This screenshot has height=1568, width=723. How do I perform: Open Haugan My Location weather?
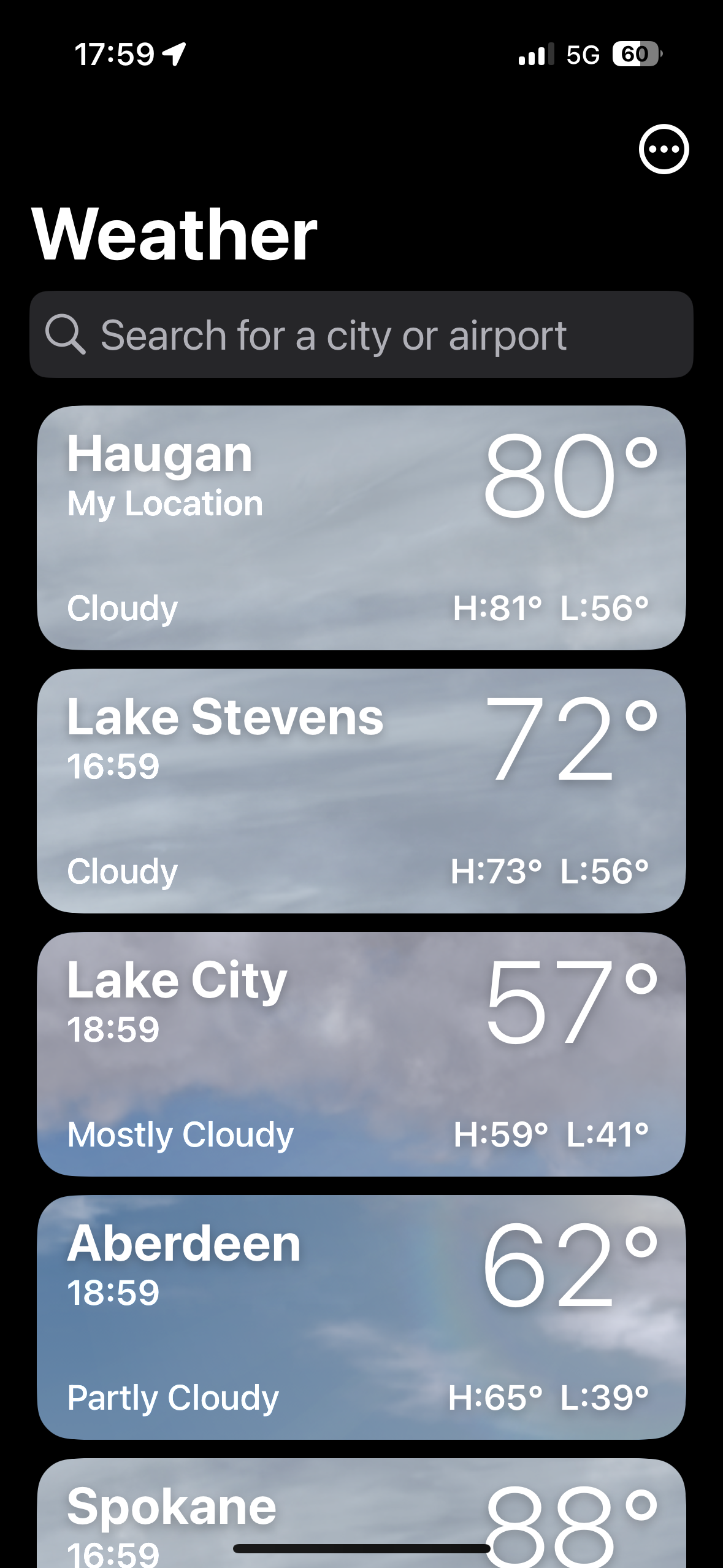click(361, 528)
